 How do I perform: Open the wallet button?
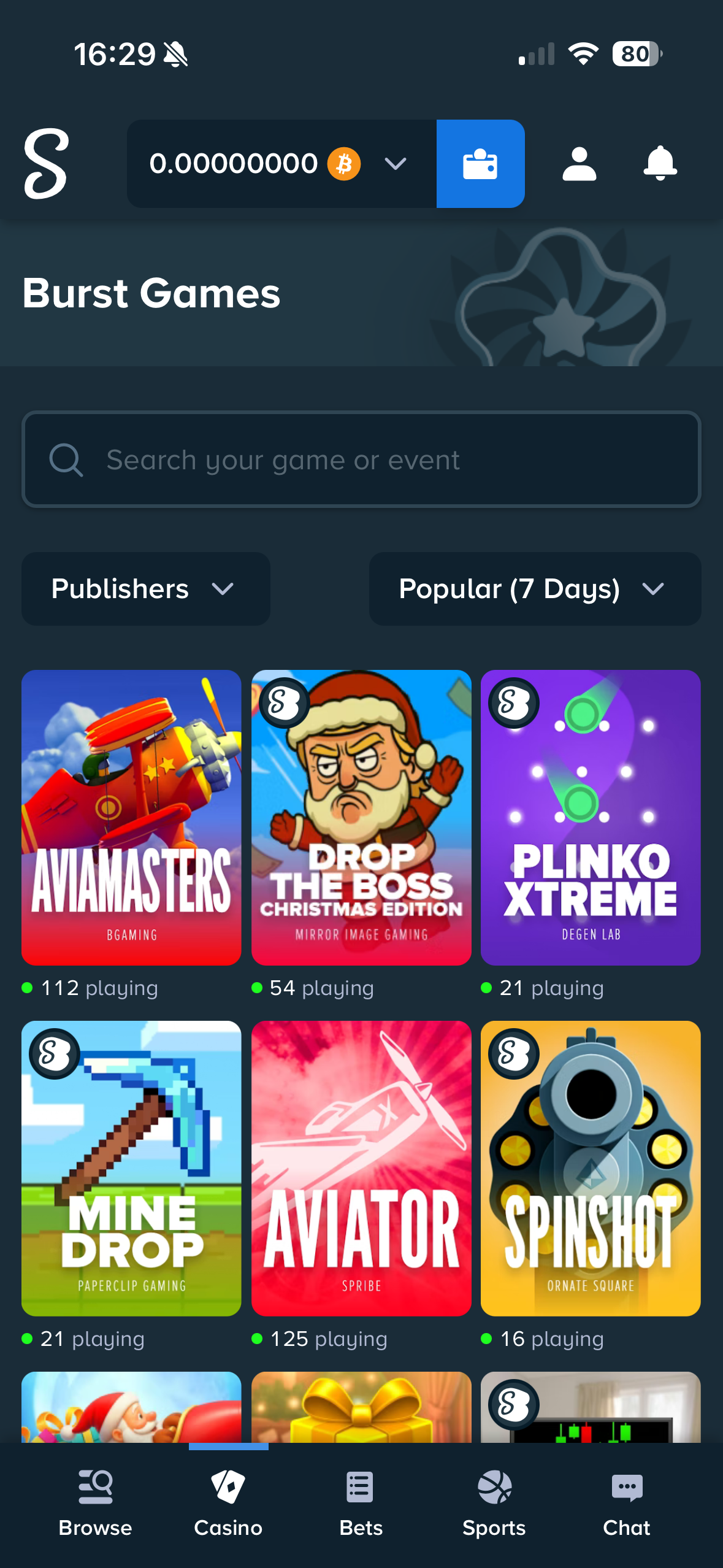point(480,164)
